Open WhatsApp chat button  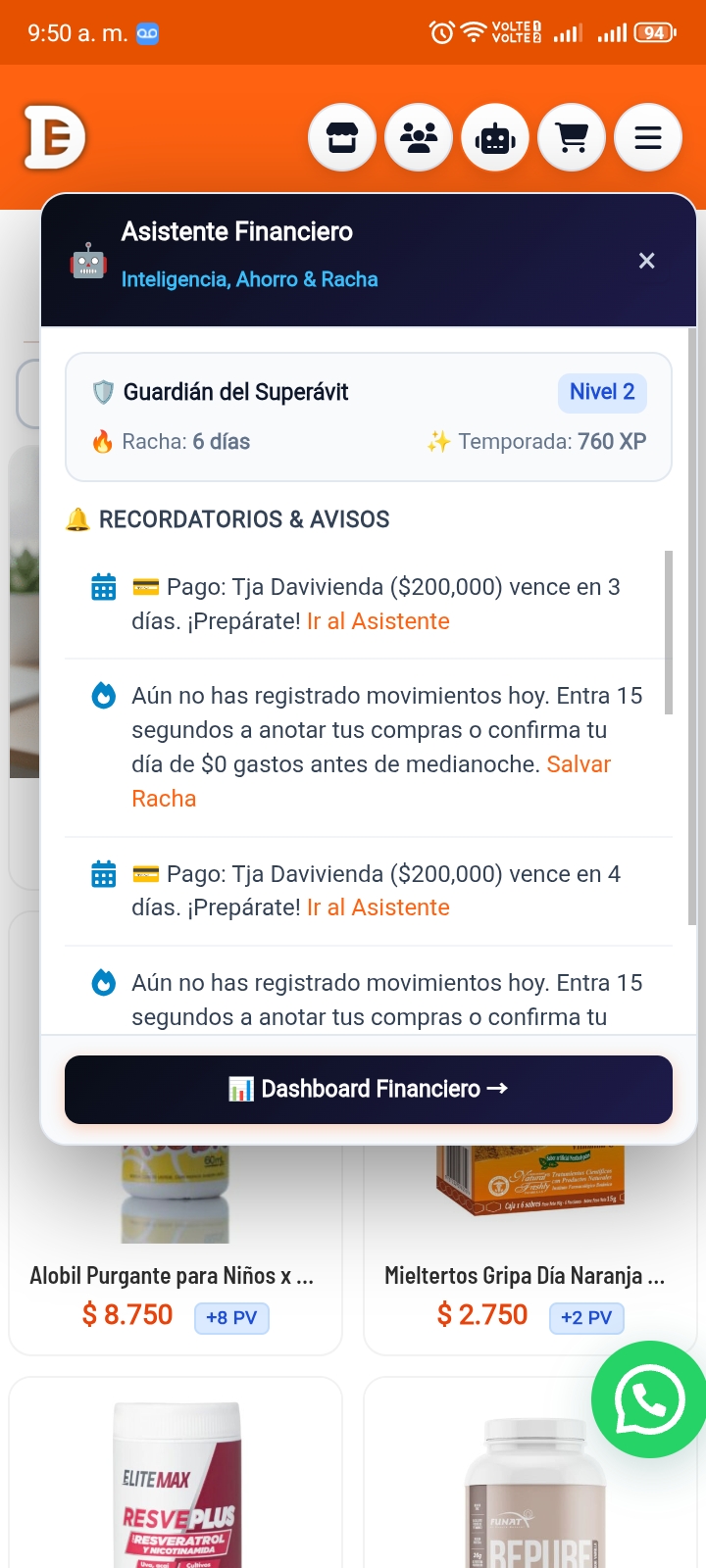[x=649, y=1399]
